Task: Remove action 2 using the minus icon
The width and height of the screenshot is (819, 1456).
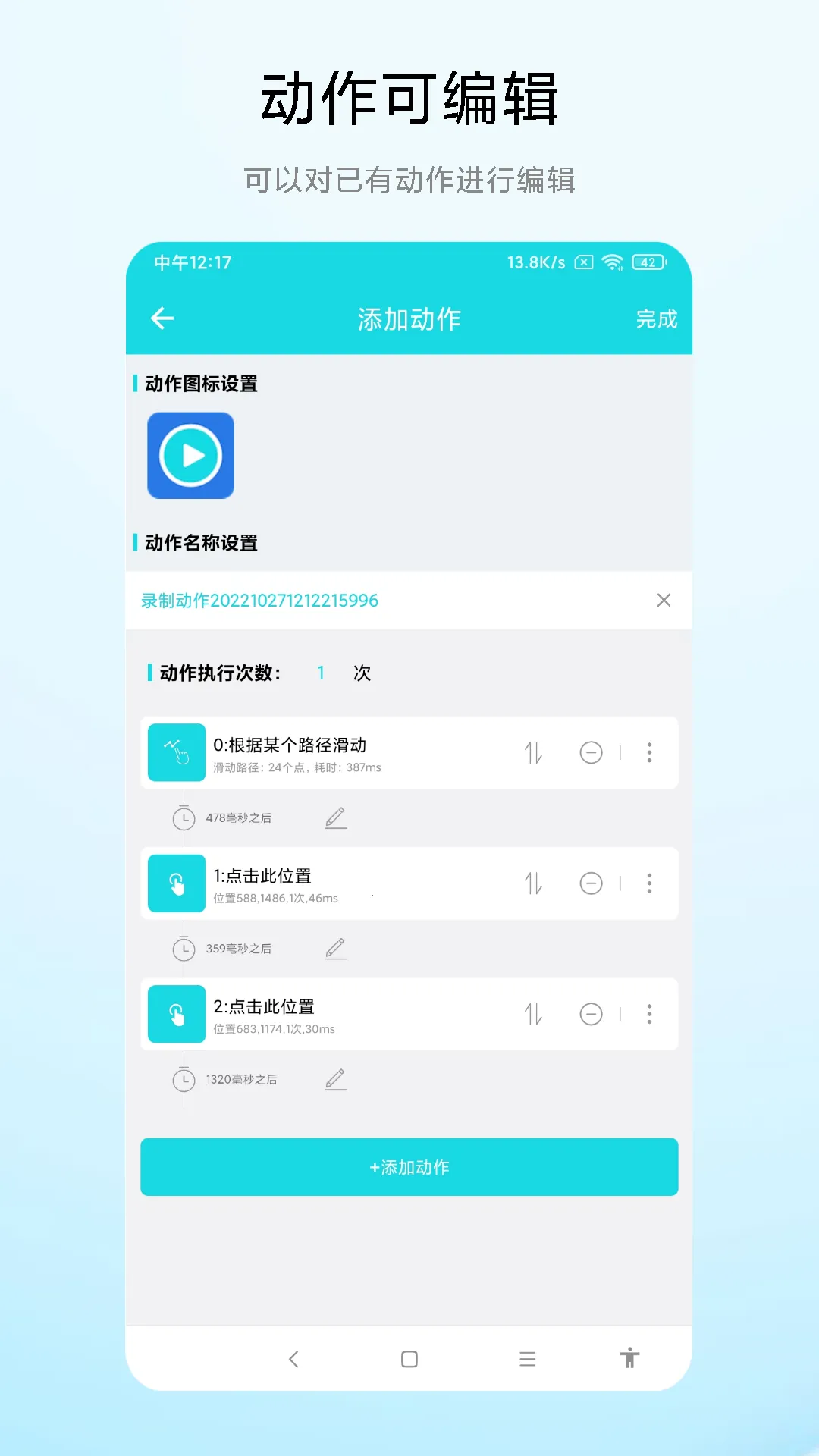Action: [x=592, y=1014]
